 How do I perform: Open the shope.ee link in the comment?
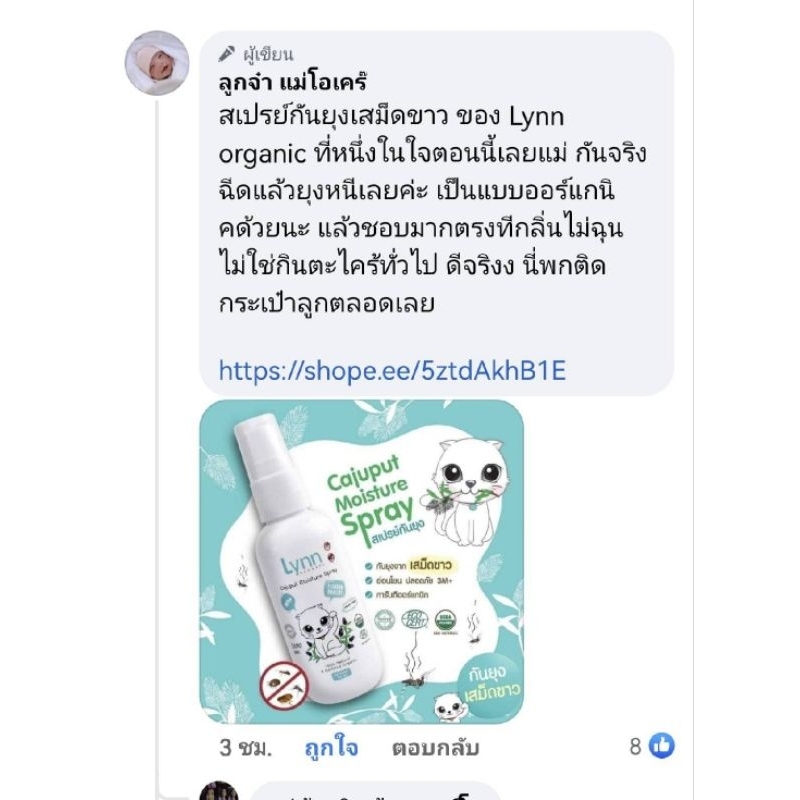coord(392,370)
